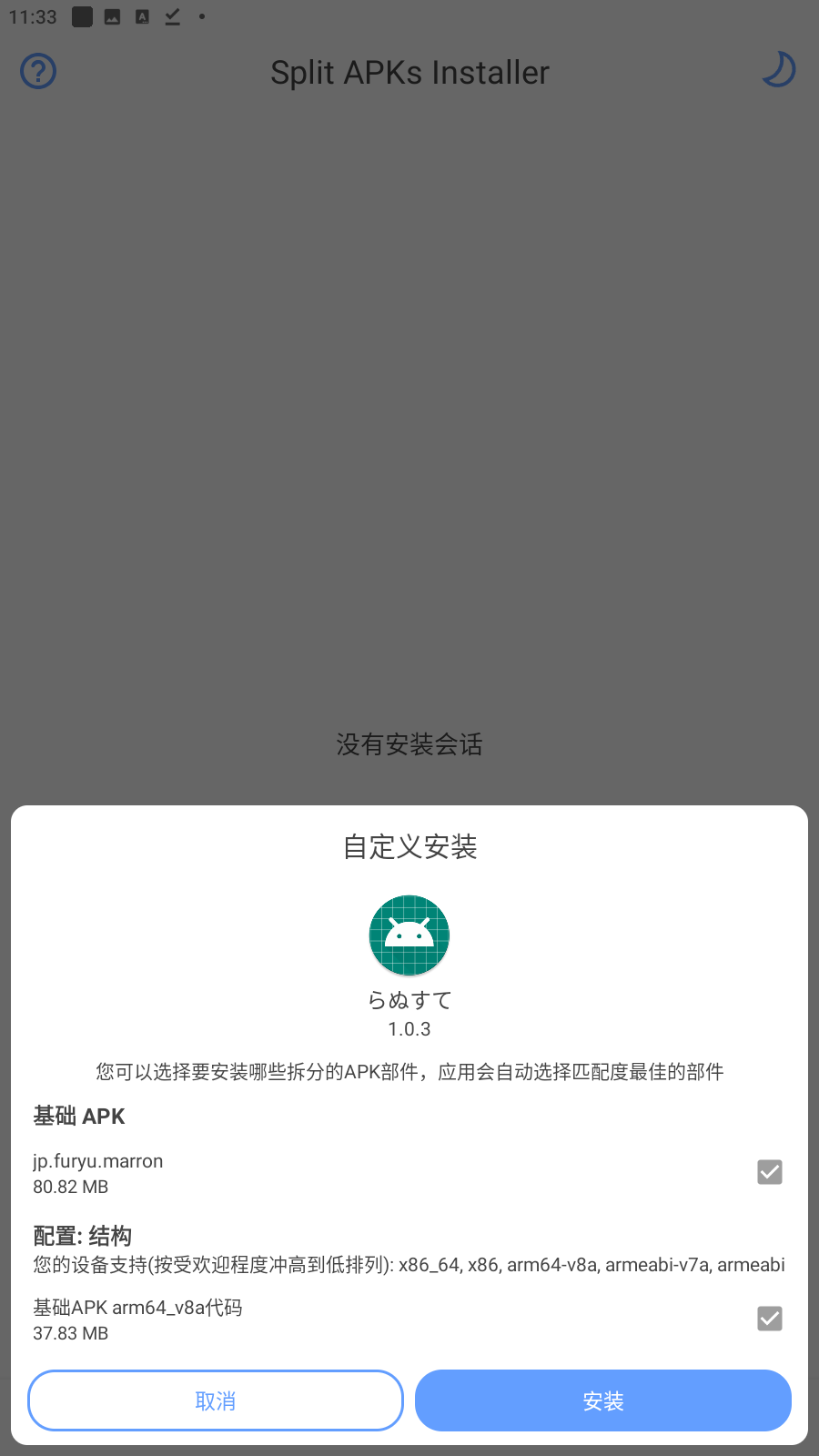Screen dimensions: 819x1456
Task: Tap the version number 1.0.3 label
Action: 409,1028
